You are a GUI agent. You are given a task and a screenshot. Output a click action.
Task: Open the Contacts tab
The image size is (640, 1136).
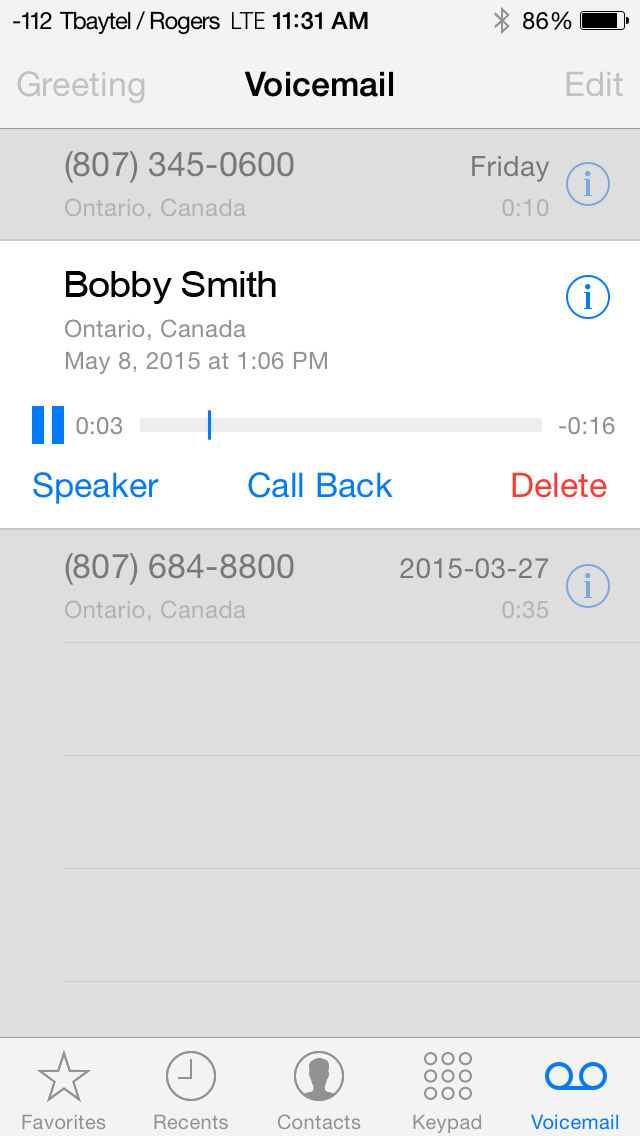319,1090
